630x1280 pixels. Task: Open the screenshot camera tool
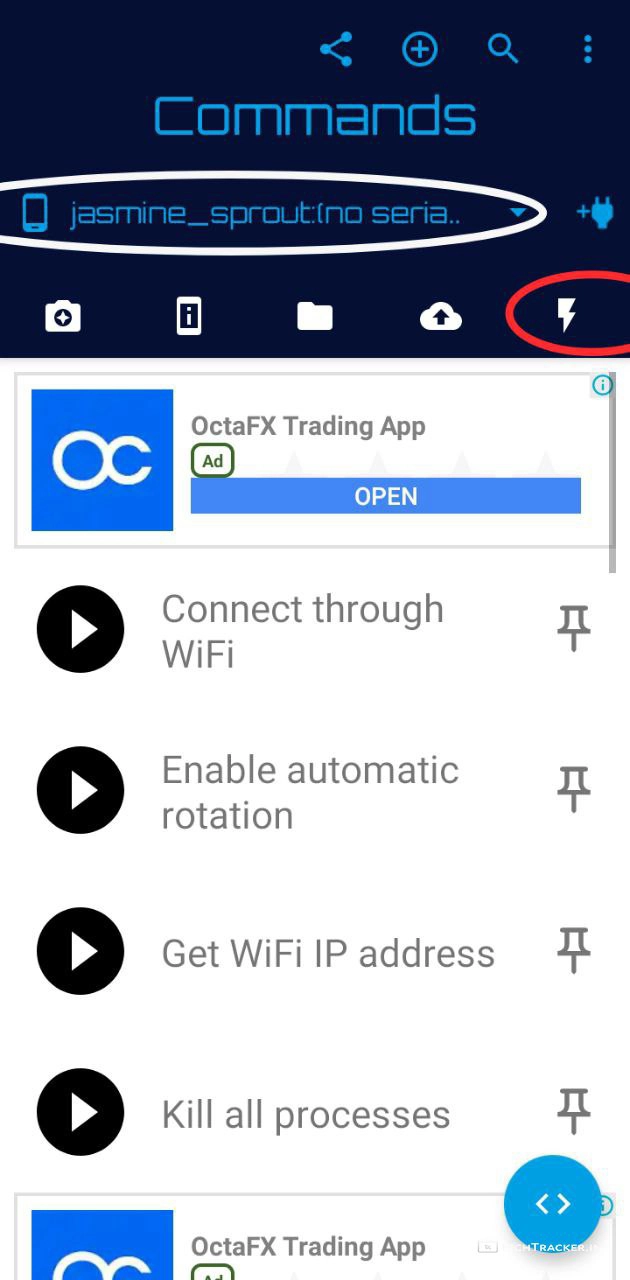[63, 317]
